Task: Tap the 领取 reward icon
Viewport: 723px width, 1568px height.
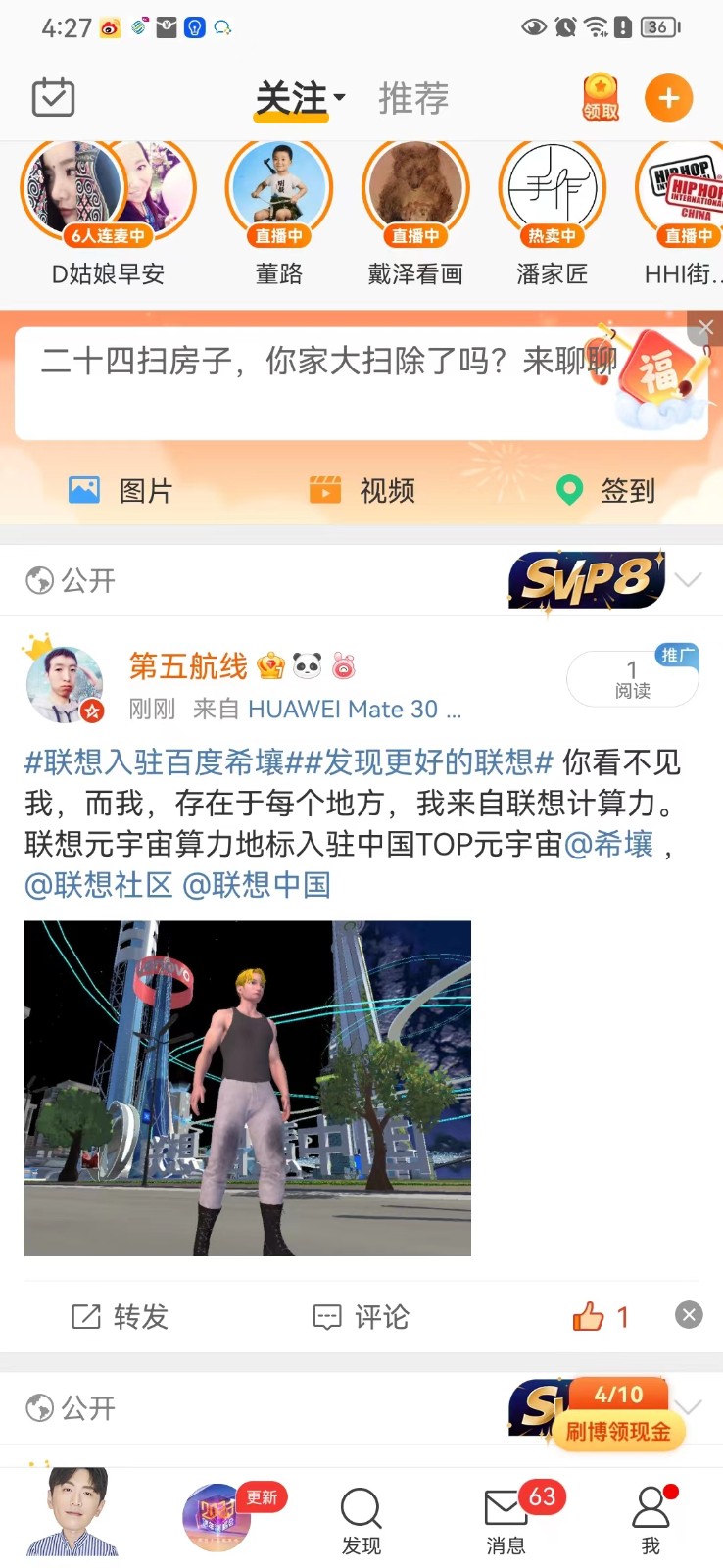Action: point(601,98)
